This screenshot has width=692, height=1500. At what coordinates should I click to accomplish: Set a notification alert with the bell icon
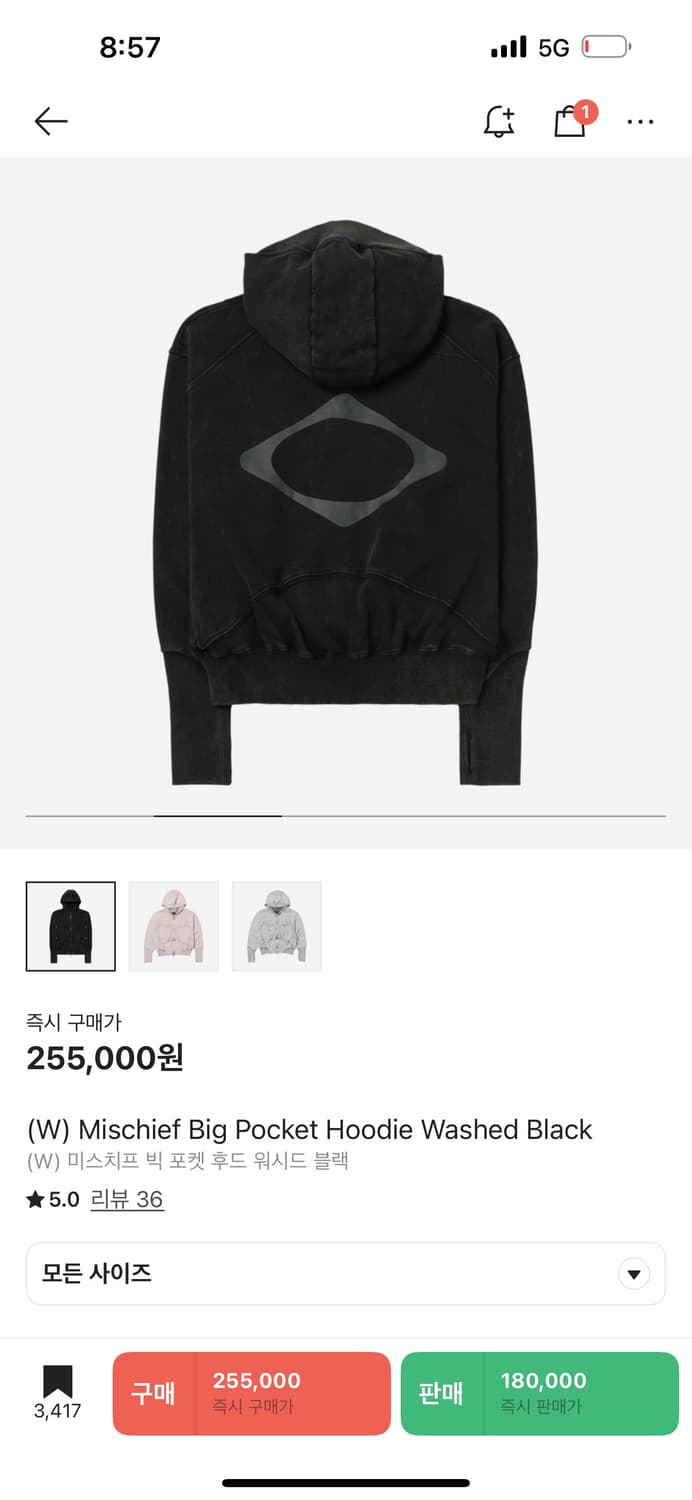[x=498, y=122]
